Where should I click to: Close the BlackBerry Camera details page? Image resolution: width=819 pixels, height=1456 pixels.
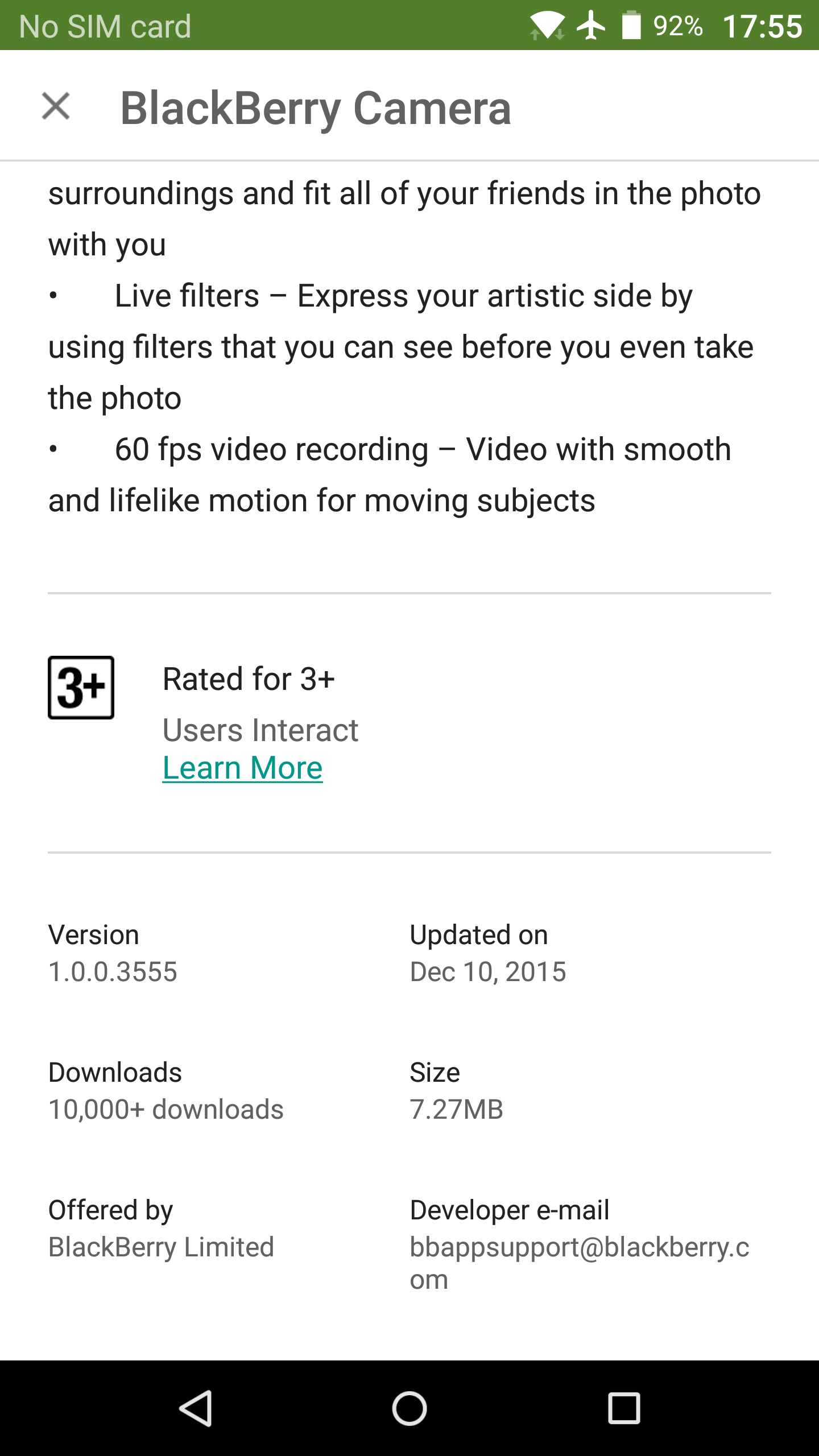click(x=56, y=106)
